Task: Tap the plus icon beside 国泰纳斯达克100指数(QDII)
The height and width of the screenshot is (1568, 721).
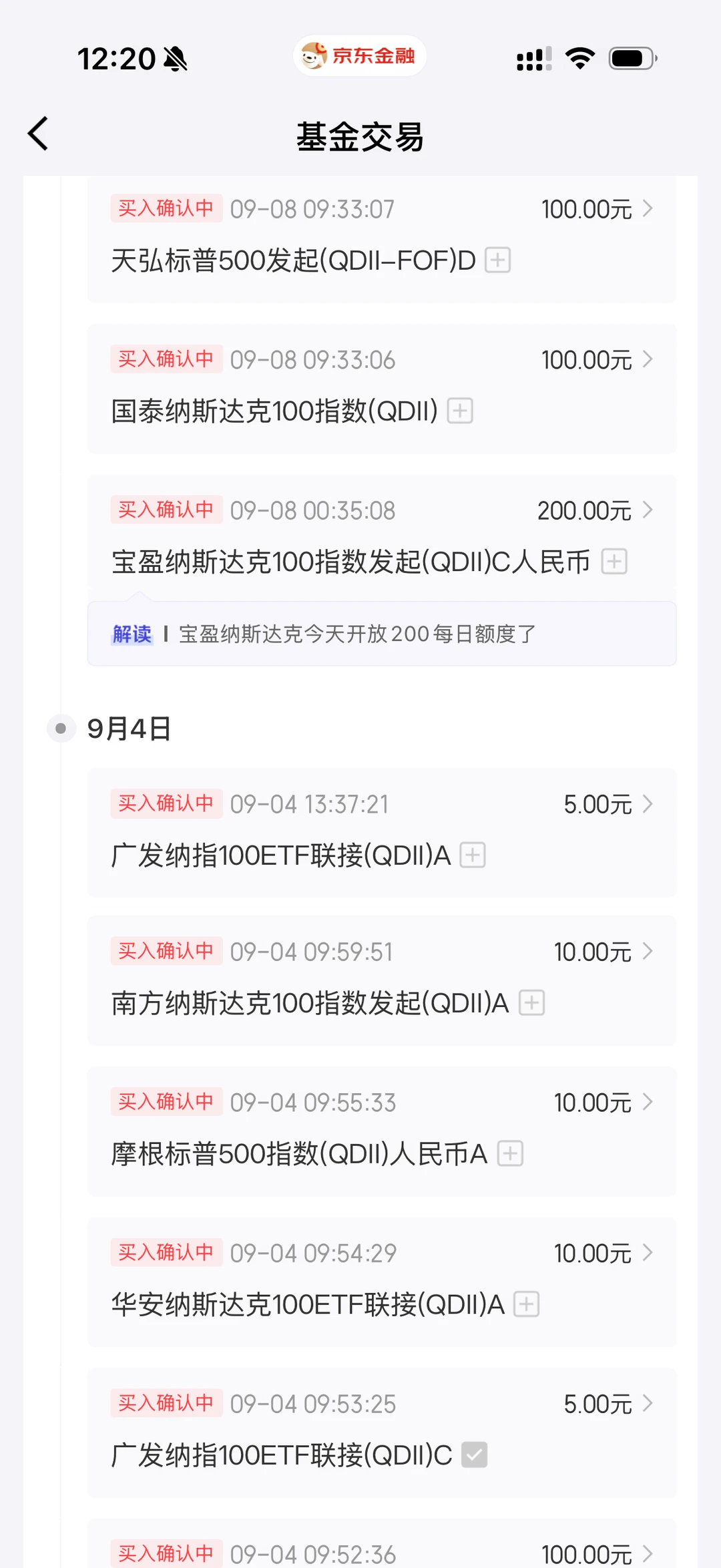Action: click(x=460, y=411)
